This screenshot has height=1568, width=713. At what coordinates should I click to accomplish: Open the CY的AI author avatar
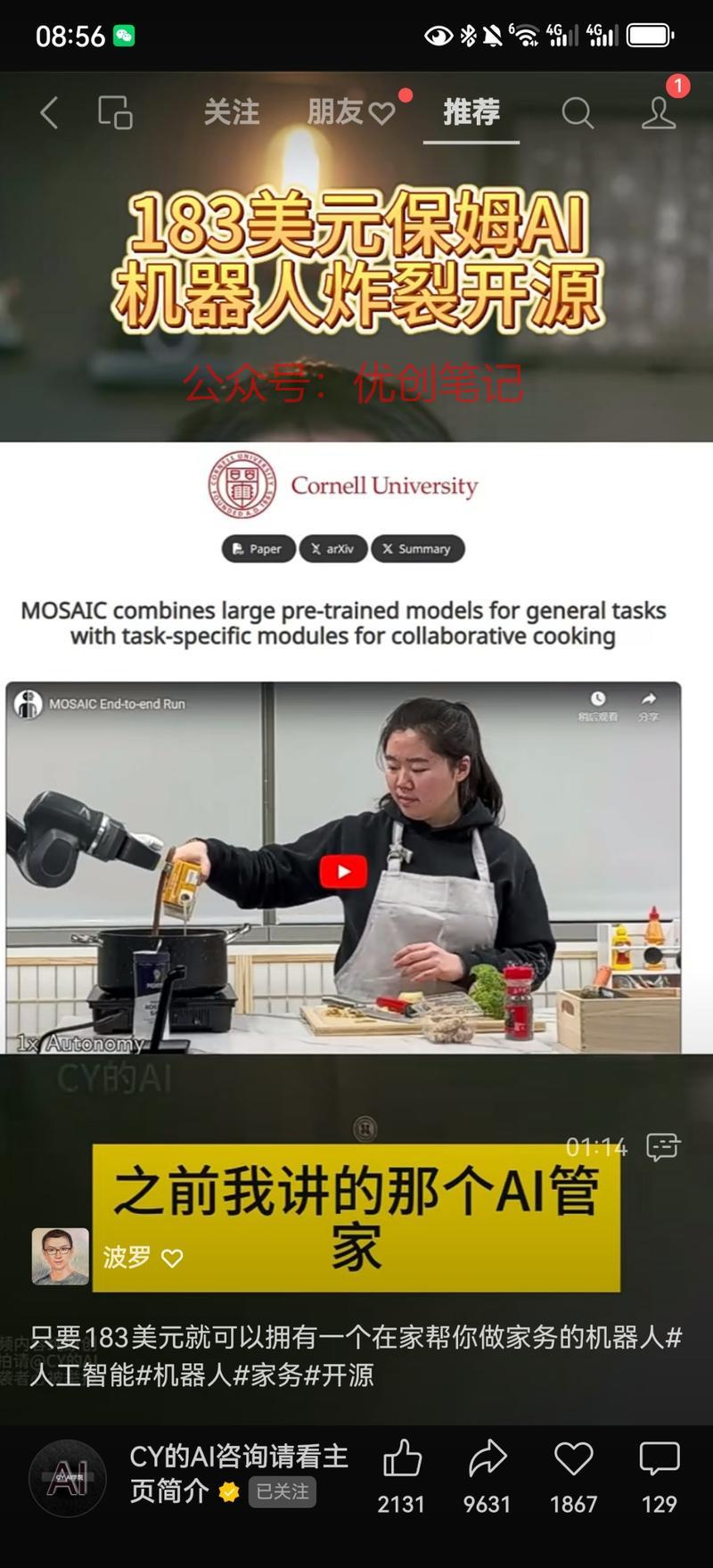tap(68, 1478)
